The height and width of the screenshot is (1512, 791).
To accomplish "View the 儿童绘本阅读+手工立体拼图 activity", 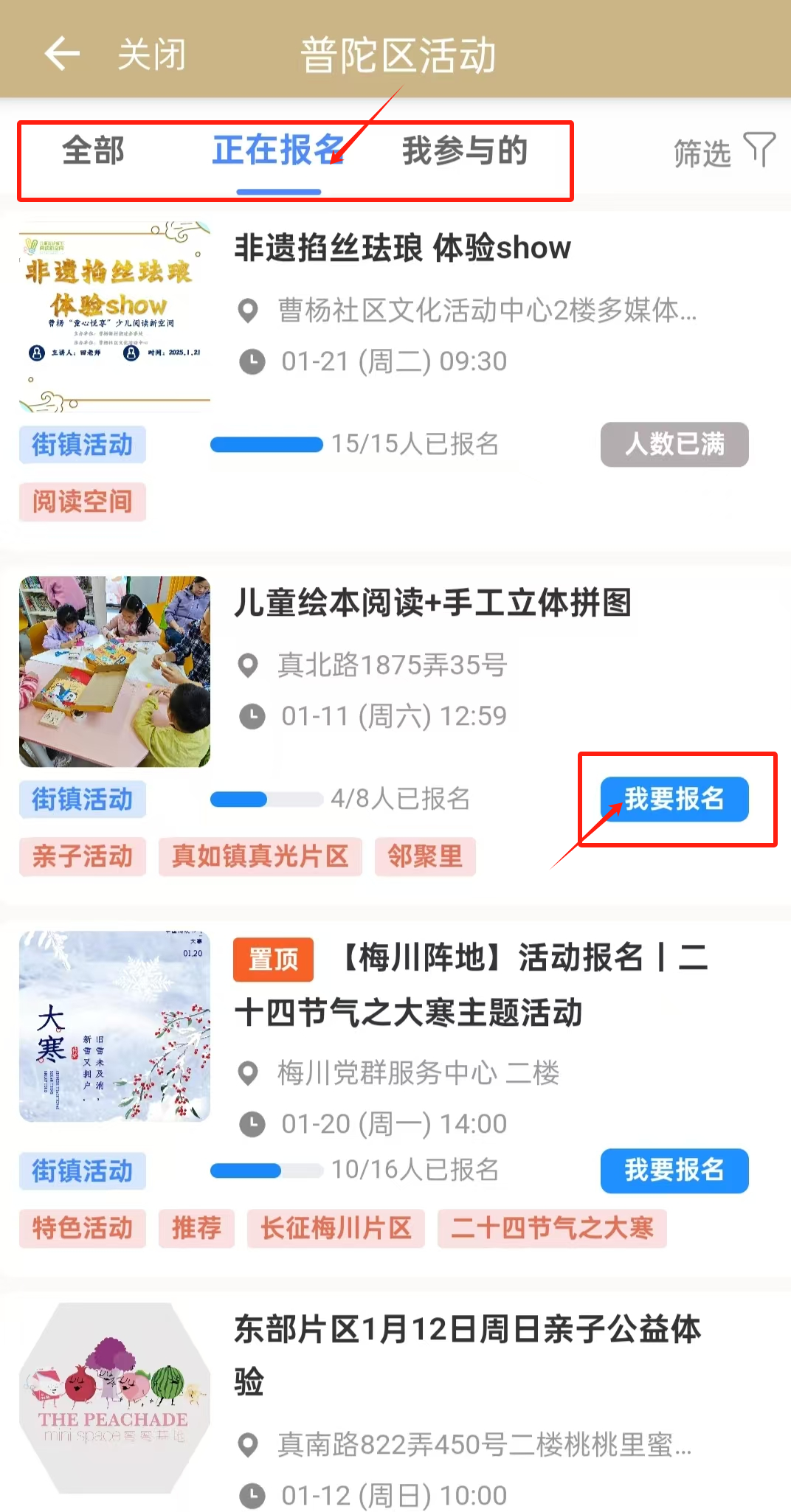I will pyautogui.click(x=432, y=603).
